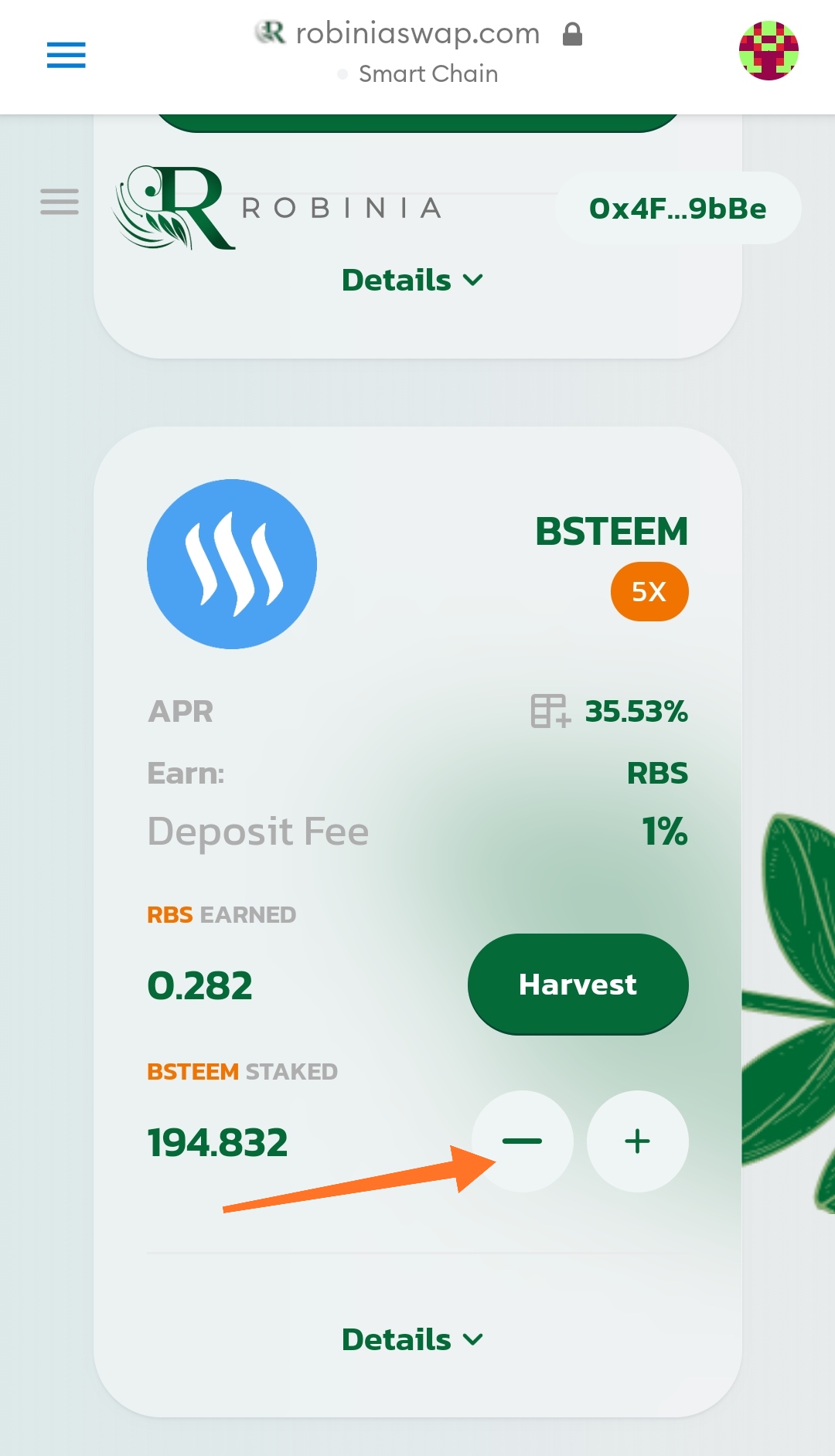Open the 0x4F...9bBe wallet button

(678, 209)
